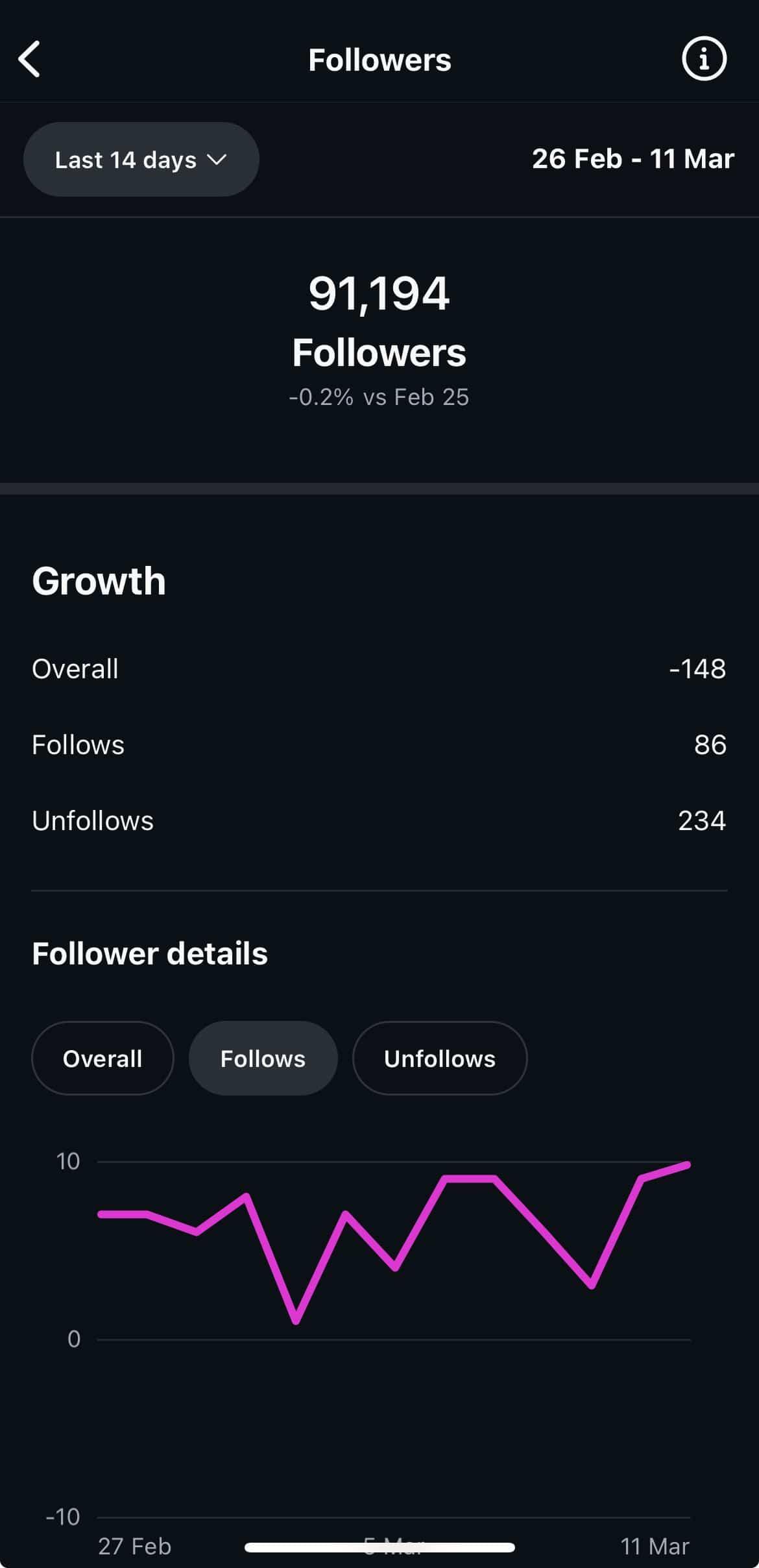Go back from the Followers screen

point(30,60)
